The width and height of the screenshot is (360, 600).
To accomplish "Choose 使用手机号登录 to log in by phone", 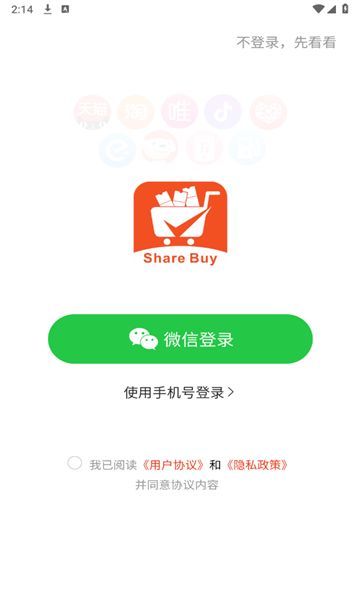I will (x=179, y=392).
